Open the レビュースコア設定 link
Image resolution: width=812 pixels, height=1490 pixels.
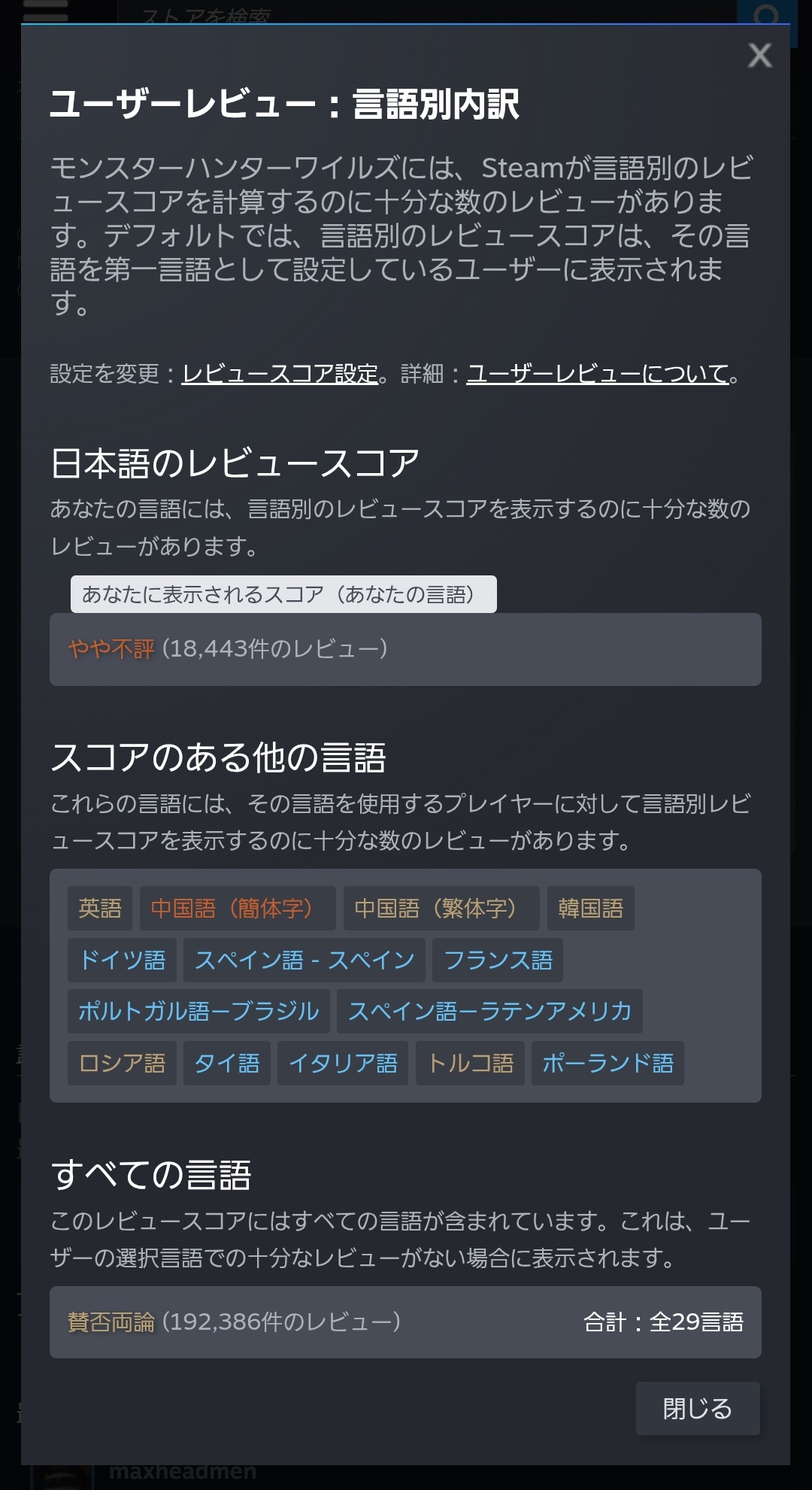pyautogui.click(x=280, y=374)
